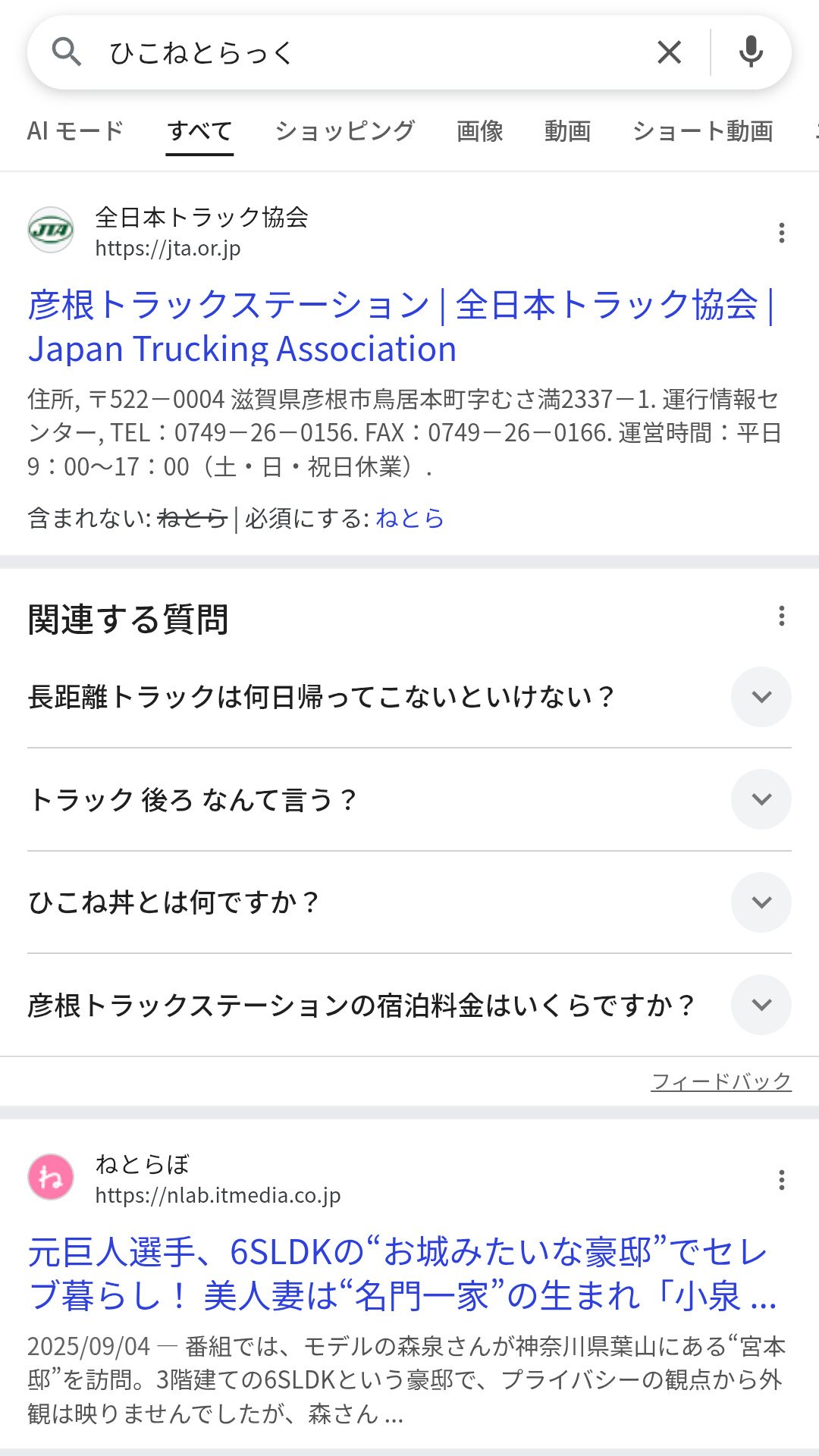Require ねとら in the search

[x=409, y=519]
